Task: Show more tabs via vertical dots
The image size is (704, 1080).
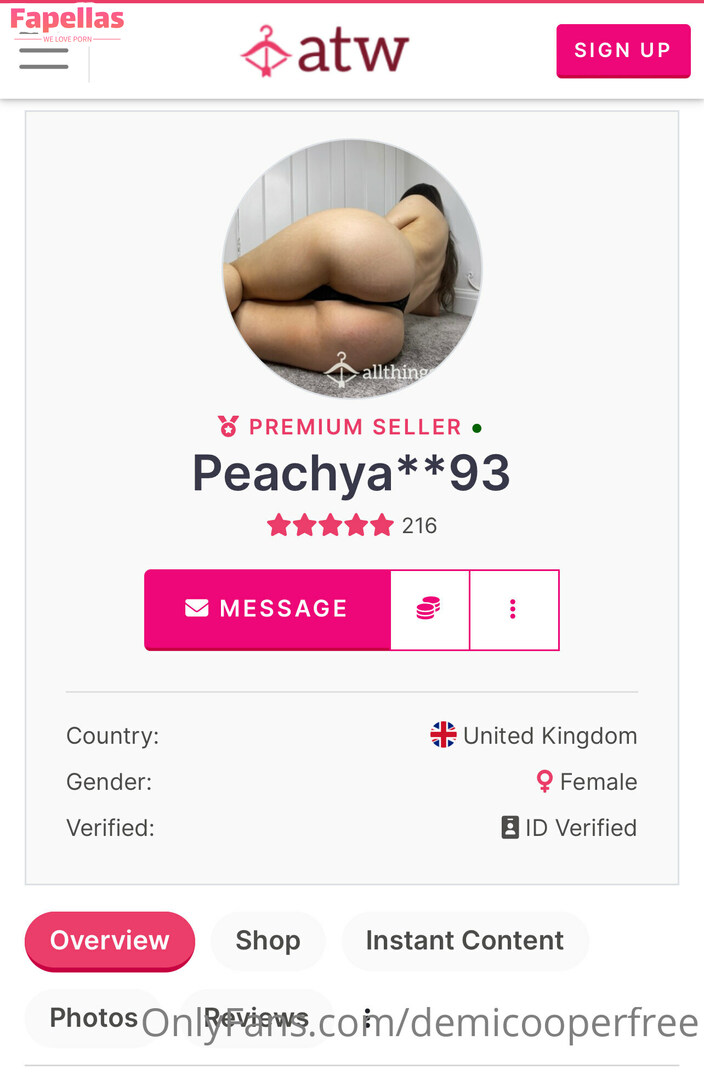Action: 367,1018
